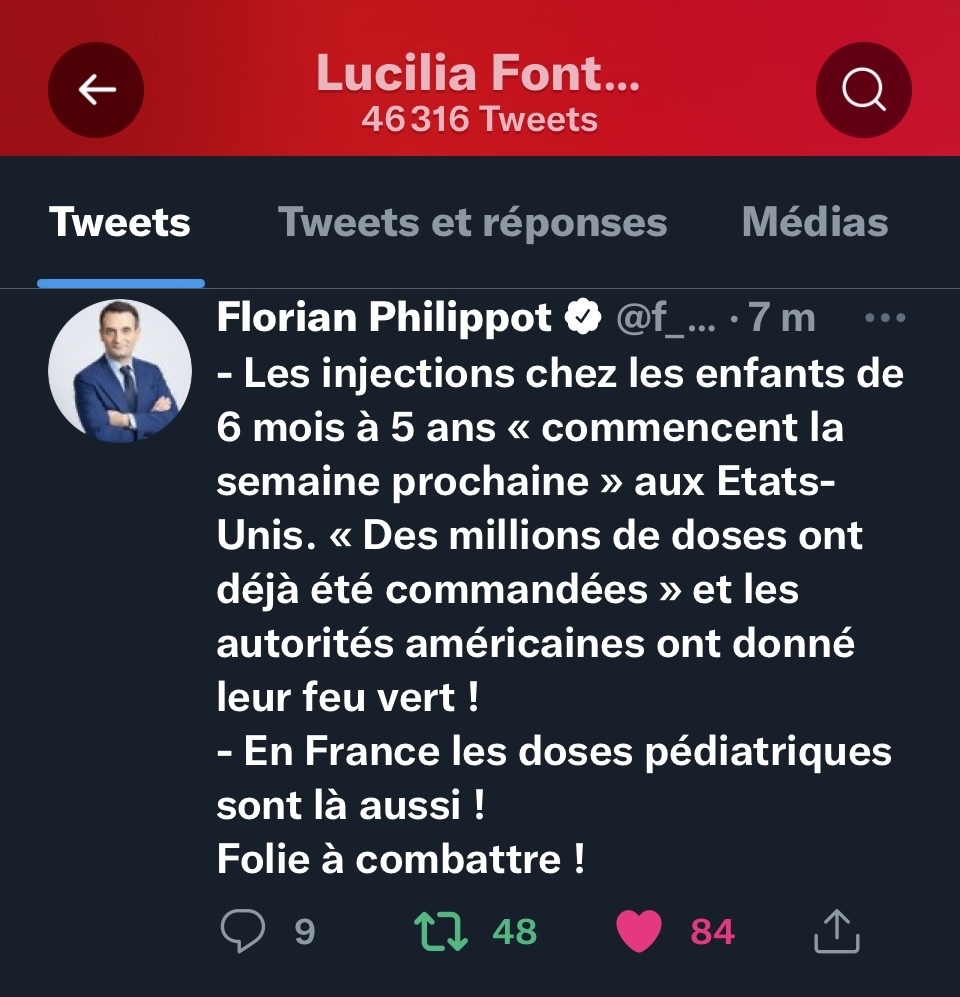The height and width of the screenshot is (997, 960).
Task: Switch to the Médias tab
Action: tap(814, 222)
